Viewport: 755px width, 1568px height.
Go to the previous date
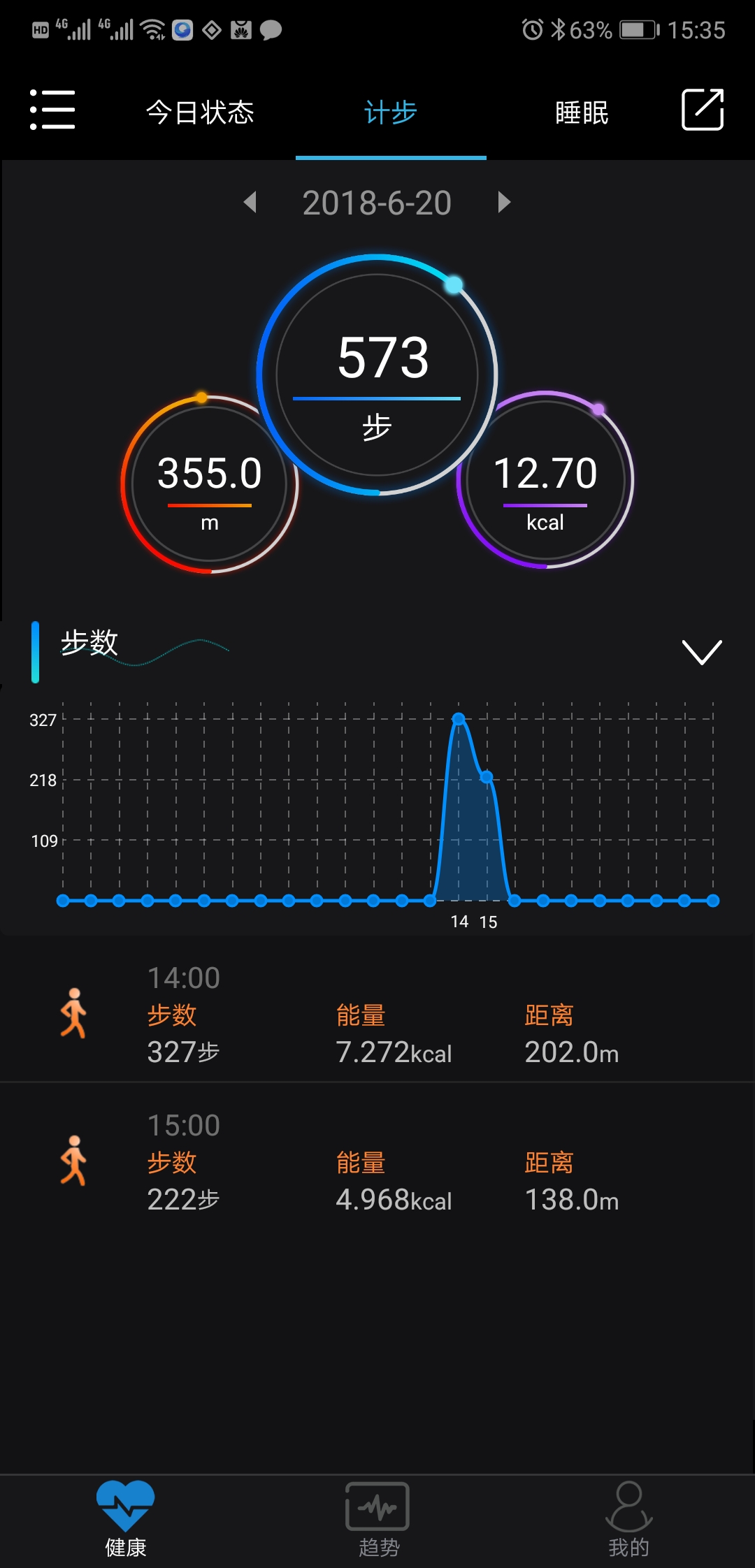tap(250, 203)
